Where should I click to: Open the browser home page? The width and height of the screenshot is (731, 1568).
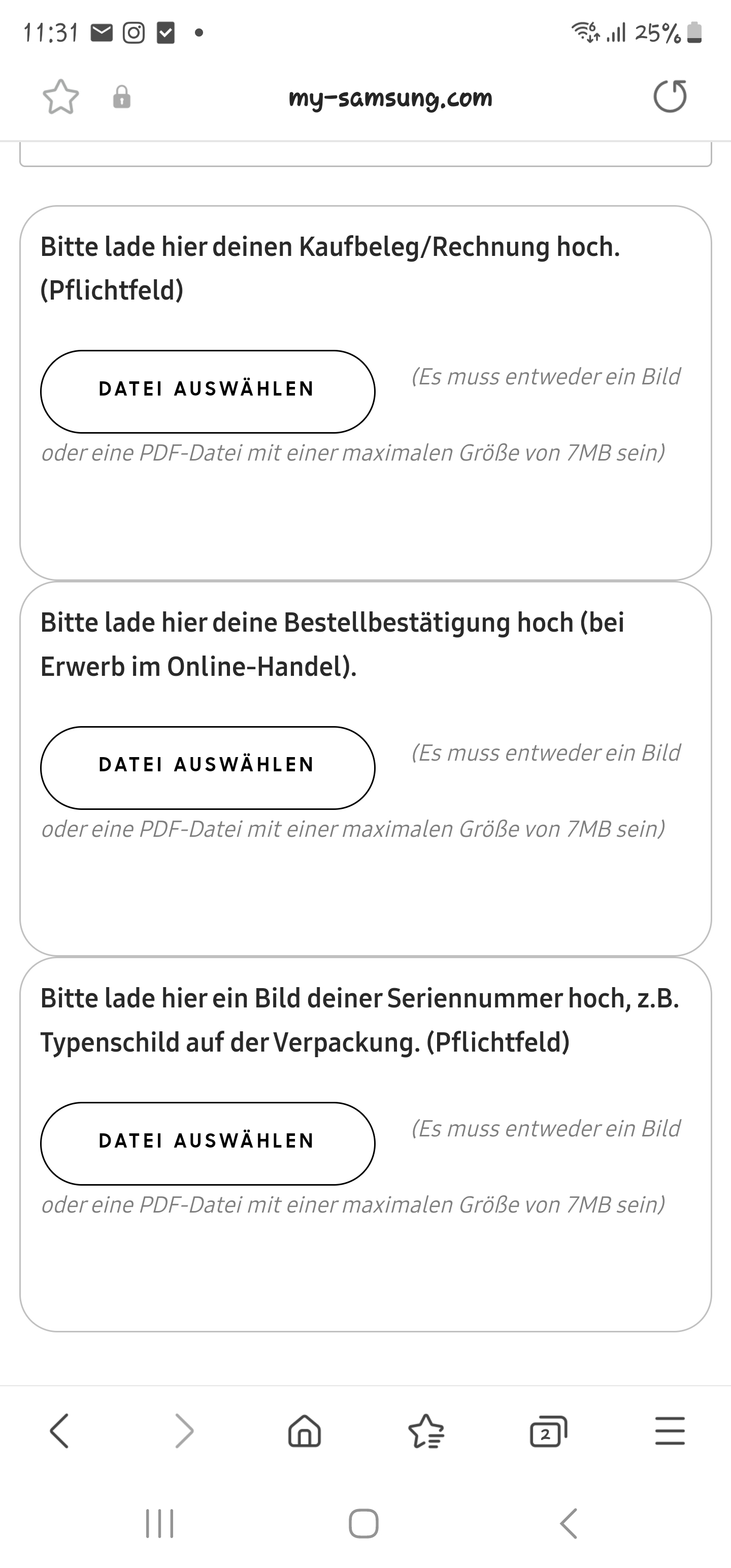tap(305, 1430)
